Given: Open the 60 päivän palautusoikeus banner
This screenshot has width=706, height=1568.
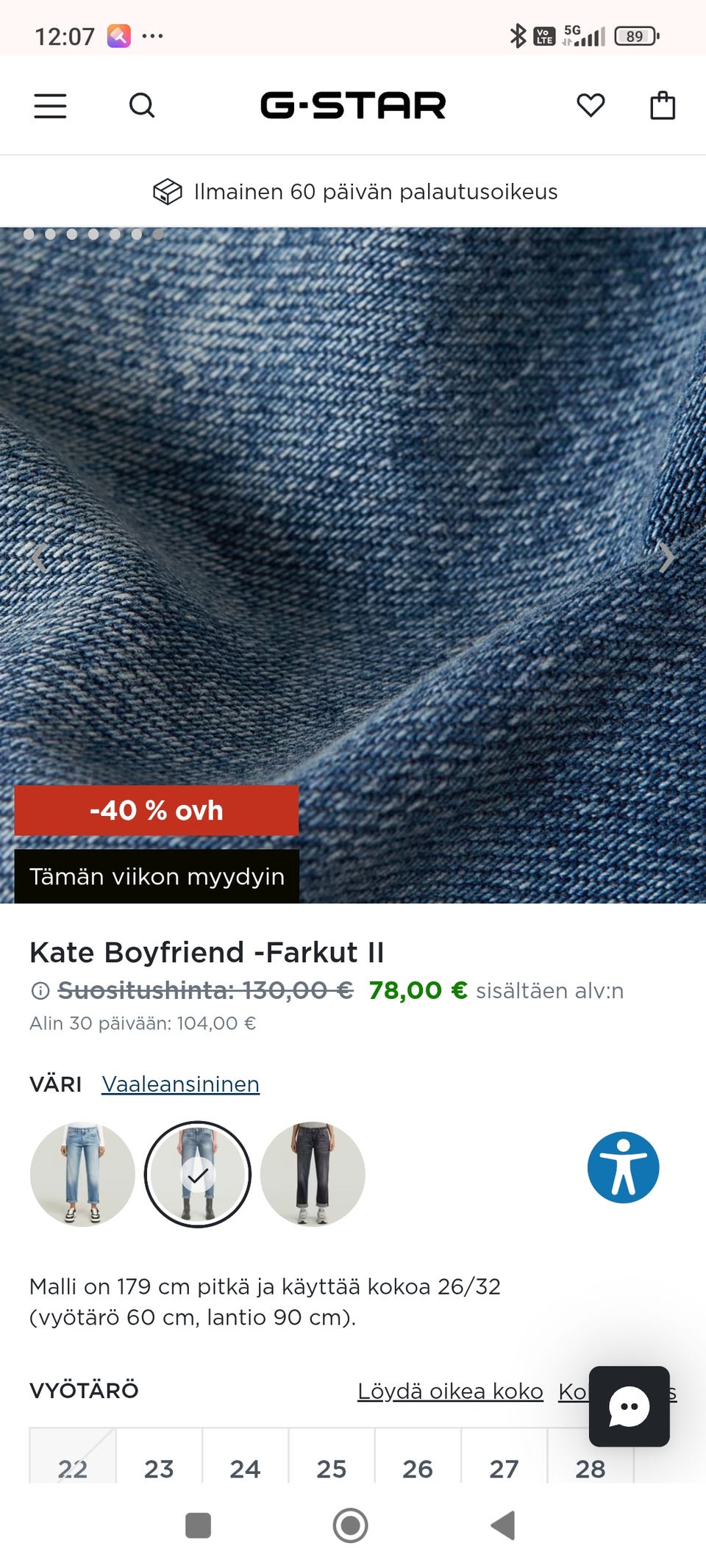Looking at the screenshot, I should click(x=354, y=192).
